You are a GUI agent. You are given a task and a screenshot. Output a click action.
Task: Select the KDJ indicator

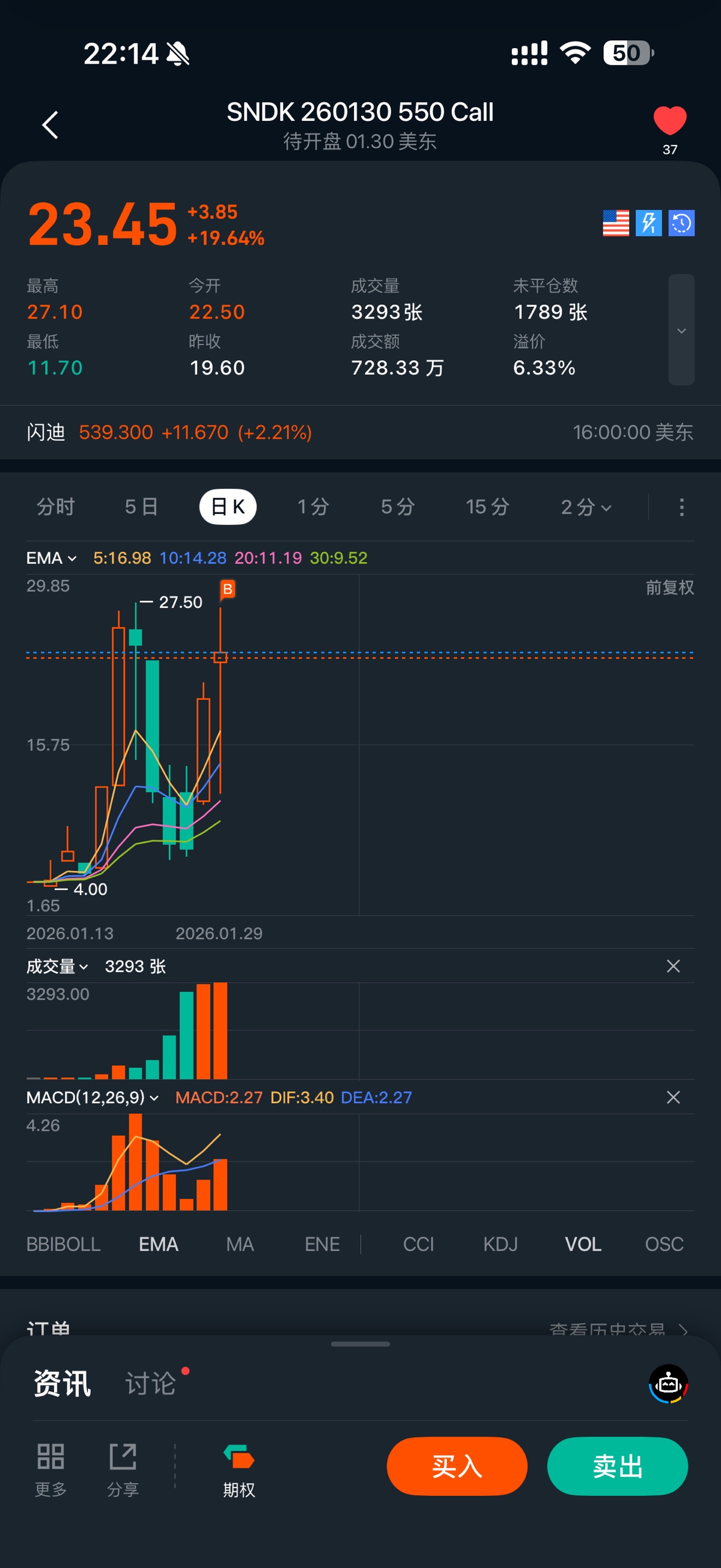point(500,1244)
